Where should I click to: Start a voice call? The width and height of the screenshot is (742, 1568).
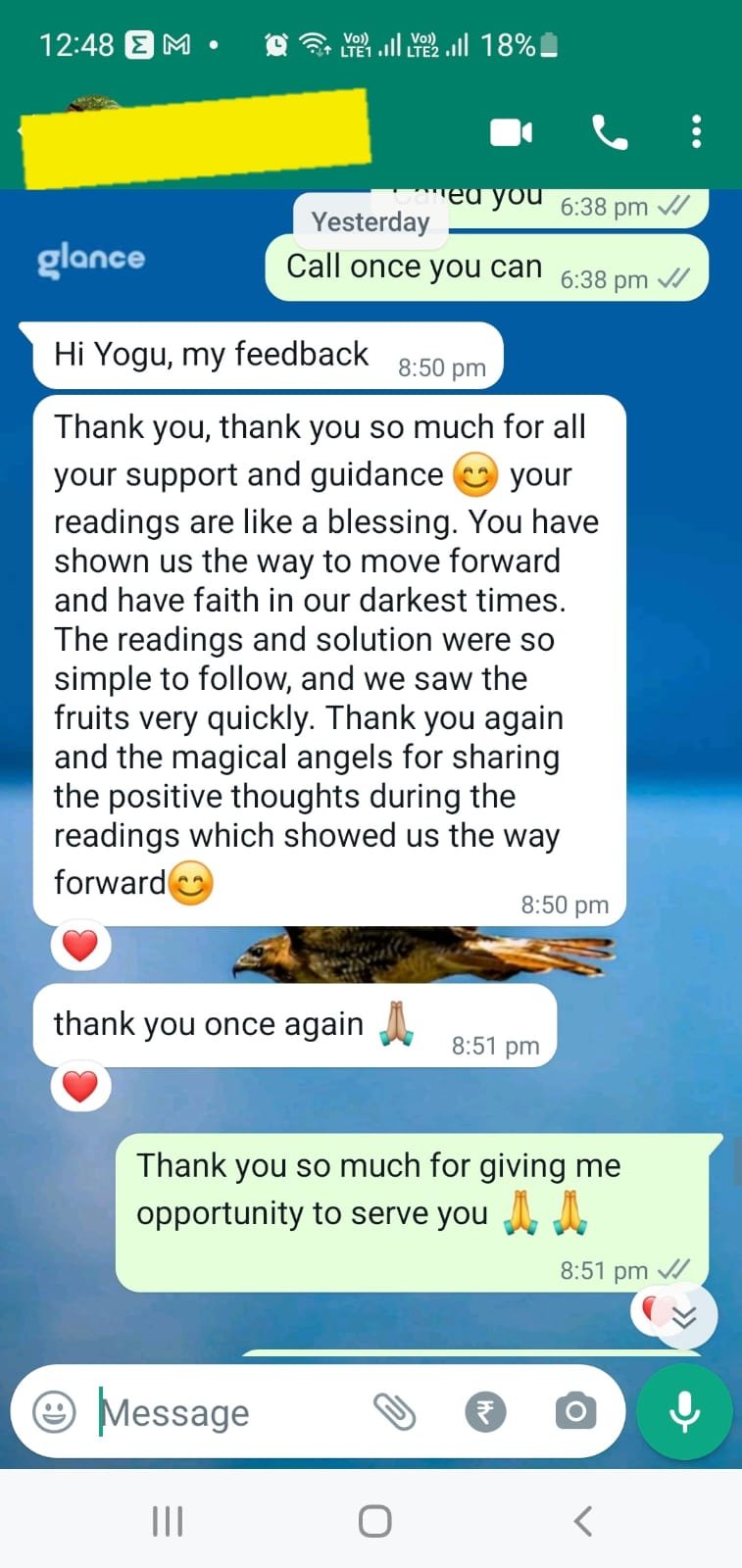(610, 132)
